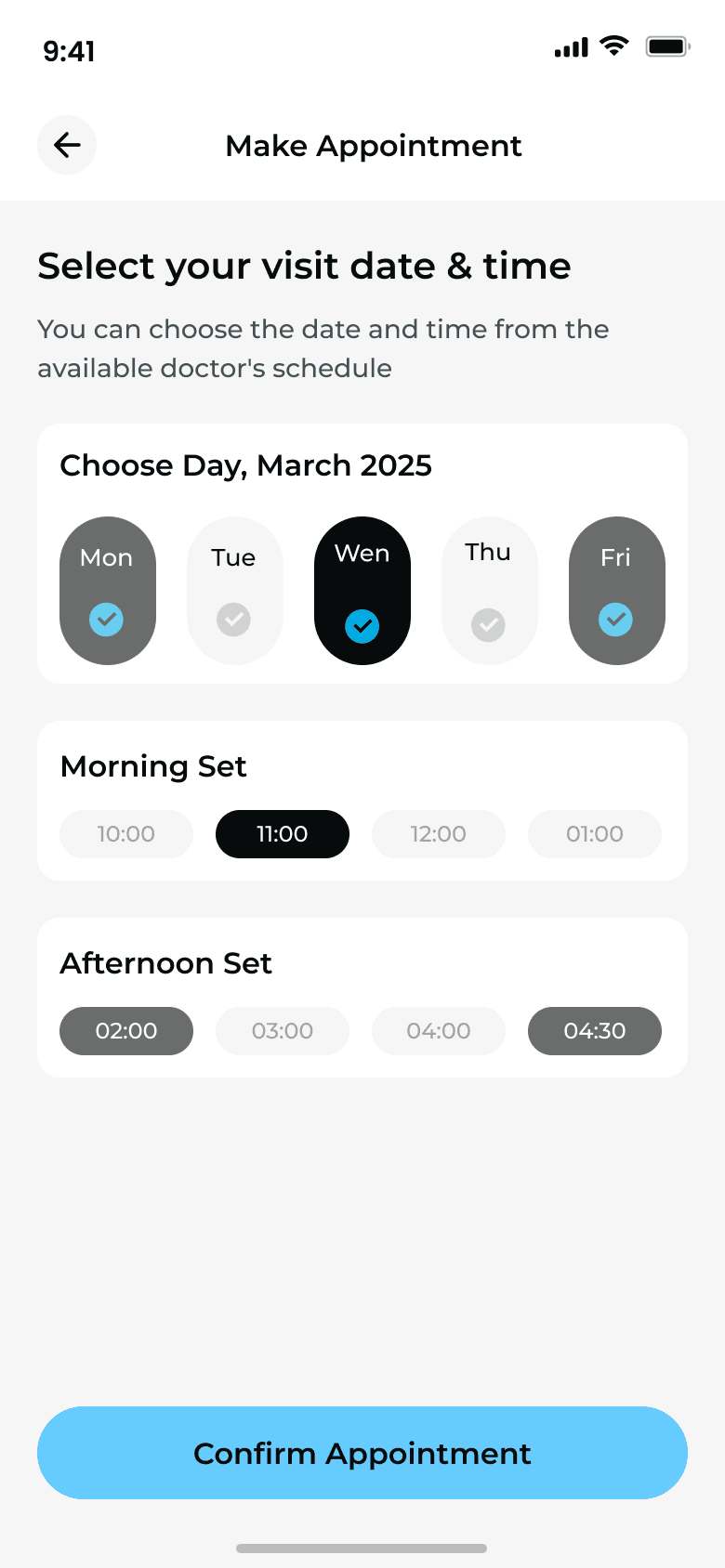Pick the 03:00 afternoon slot
725x1568 pixels.
point(283,1031)
